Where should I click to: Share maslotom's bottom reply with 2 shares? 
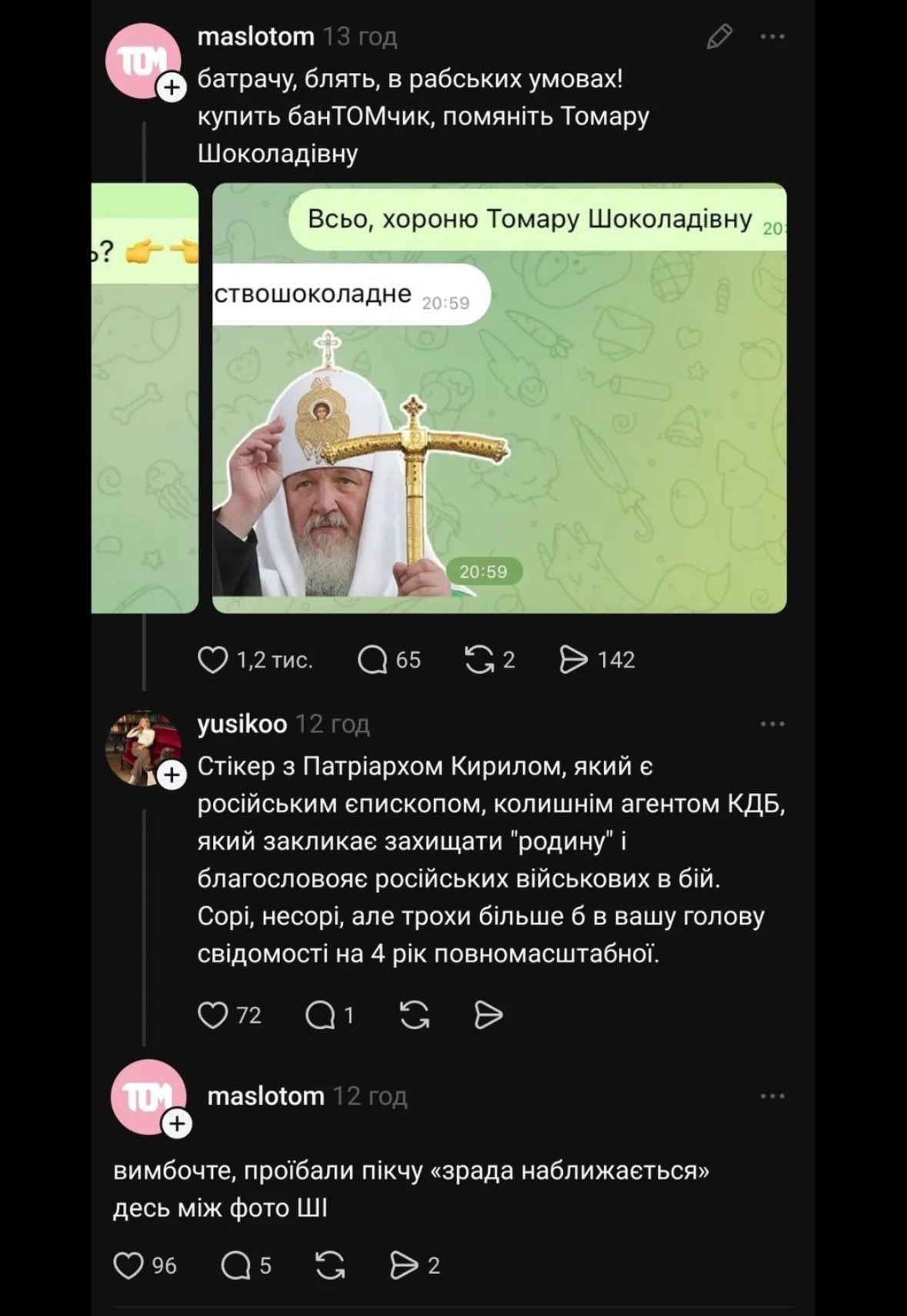coord(404,1265)
